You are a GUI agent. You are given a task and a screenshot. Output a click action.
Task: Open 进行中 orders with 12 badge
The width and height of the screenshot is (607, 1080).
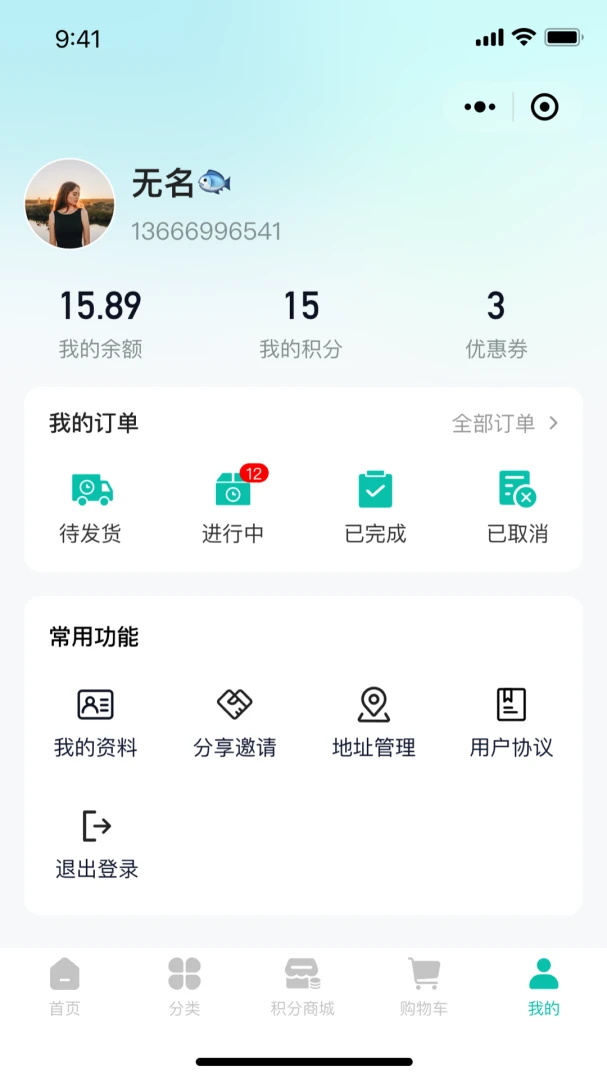pos(234,508)
